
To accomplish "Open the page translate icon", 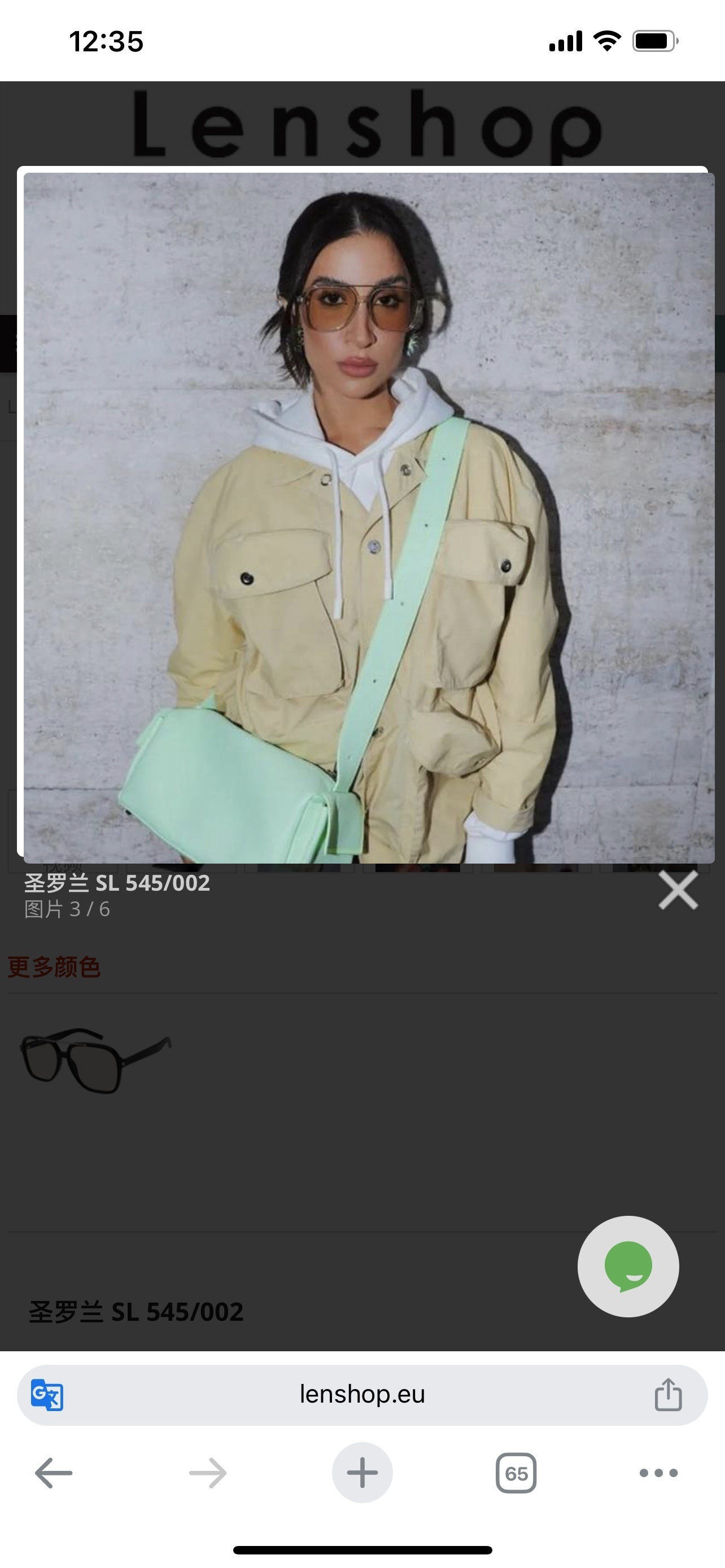I will click(x=47, y=1395).
